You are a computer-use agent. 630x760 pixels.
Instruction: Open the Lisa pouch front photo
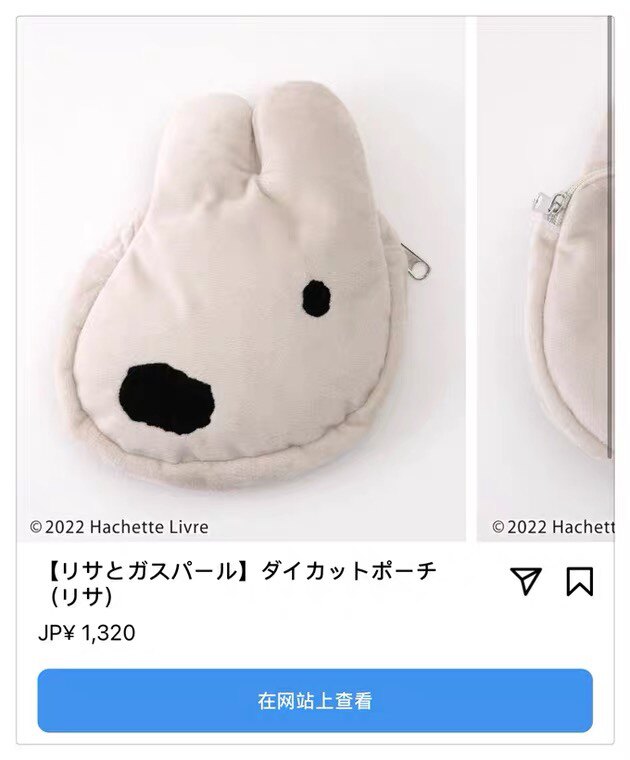click(241, 280)
